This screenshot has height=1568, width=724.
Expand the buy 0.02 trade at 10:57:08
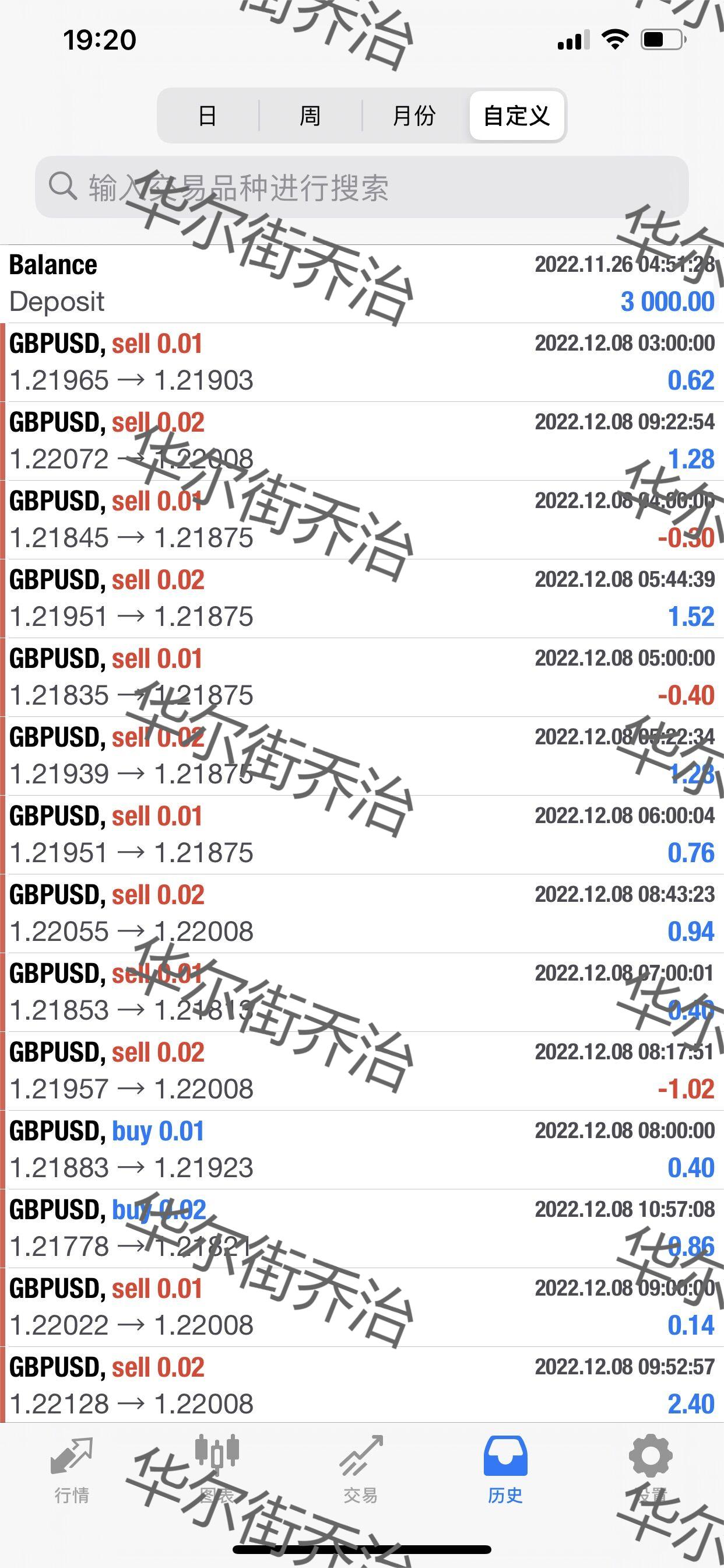point(362,1228)
